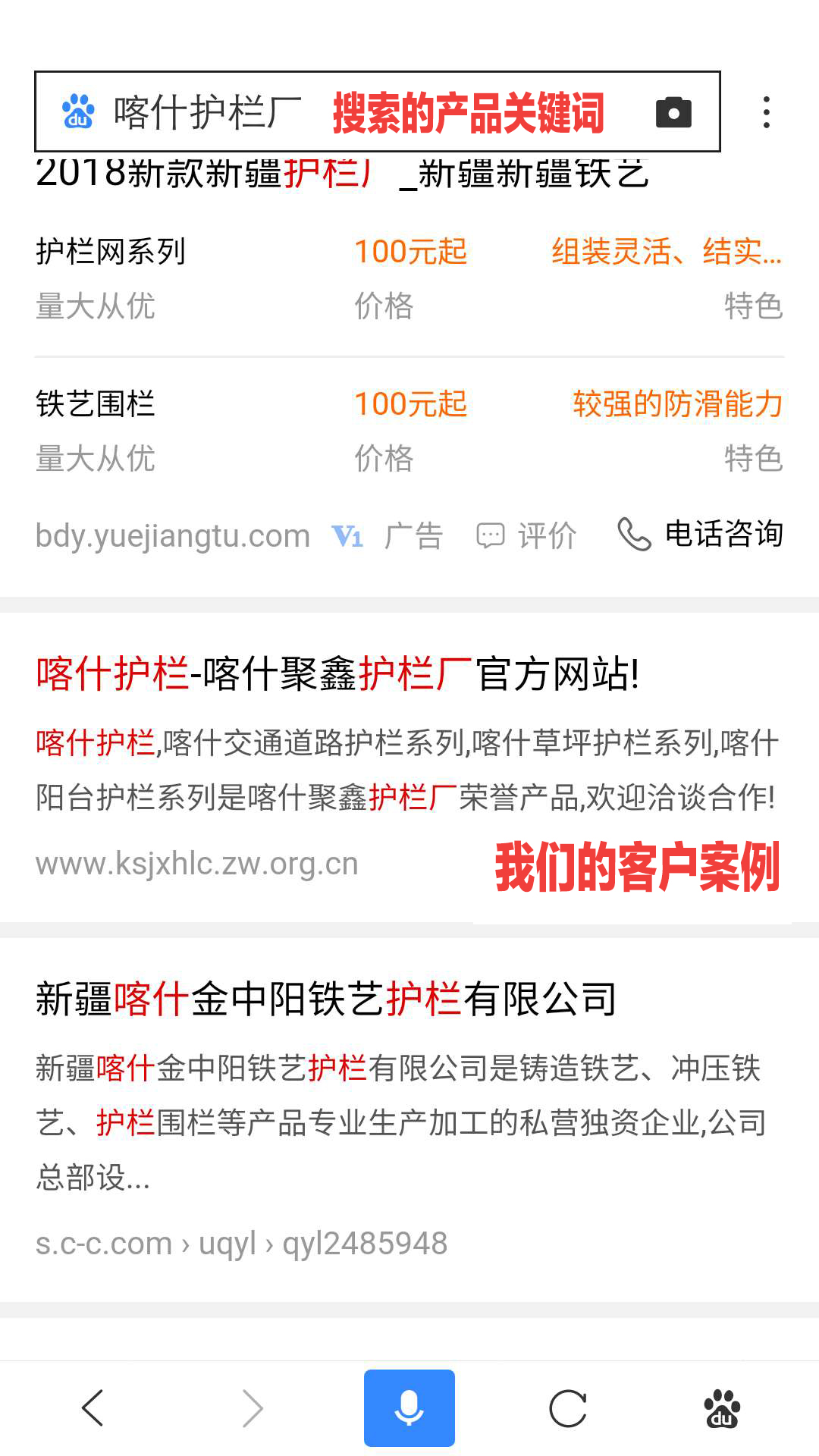Open 新疆喀什金中阳铁艺护栏有限公司 result
Image resolution: width=819 pixels, height=1456 pixels.
click(x=326, y=999)
